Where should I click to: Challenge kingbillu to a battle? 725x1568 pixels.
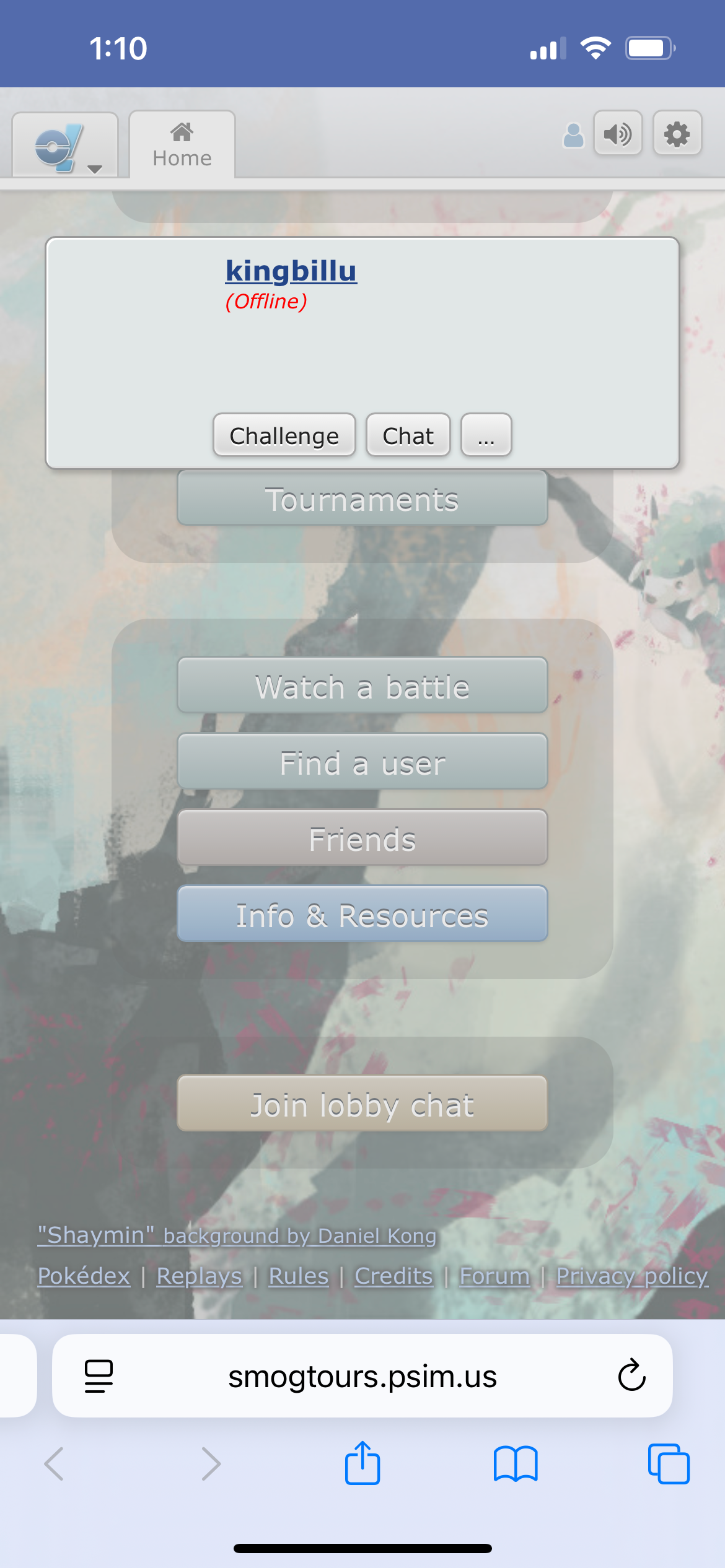(284, 435)
